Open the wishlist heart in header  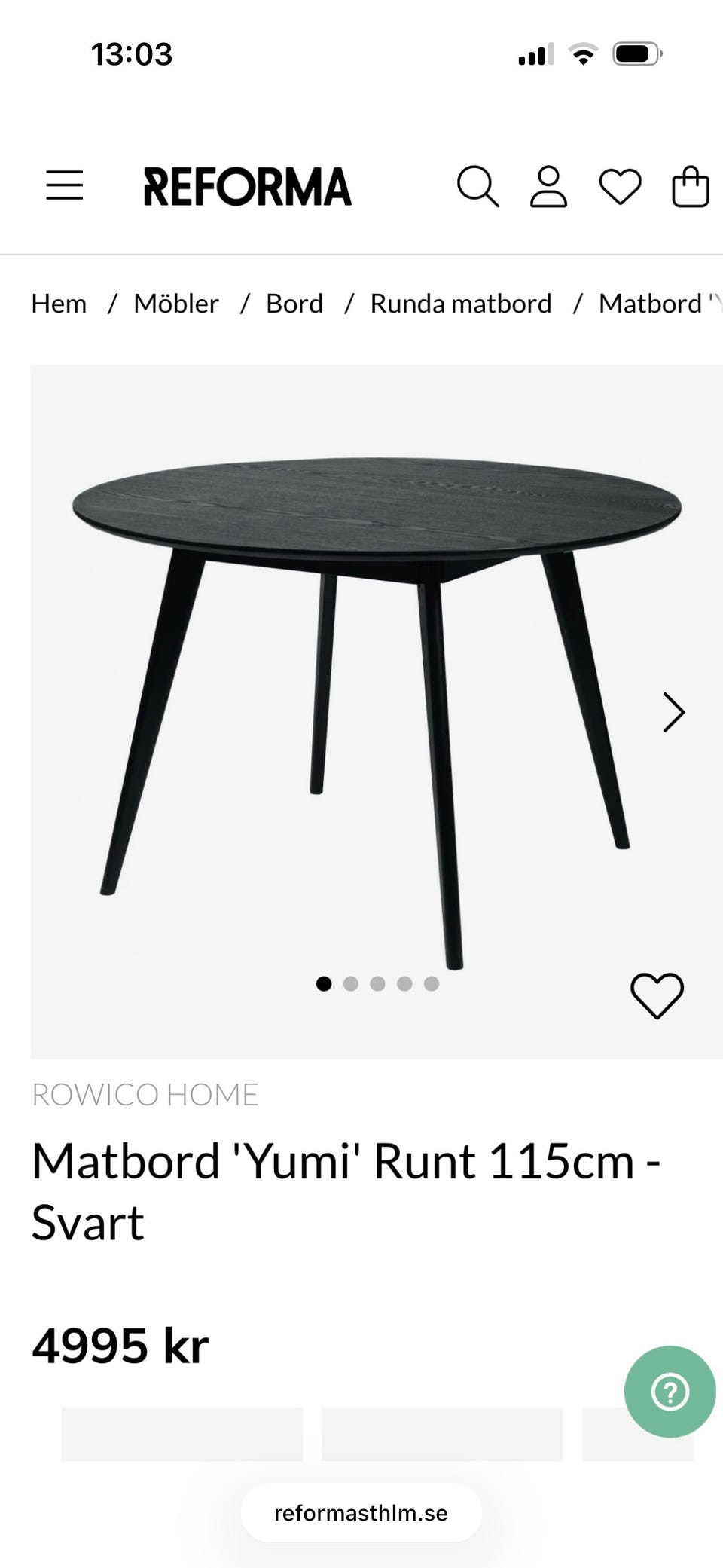[620, 186]
